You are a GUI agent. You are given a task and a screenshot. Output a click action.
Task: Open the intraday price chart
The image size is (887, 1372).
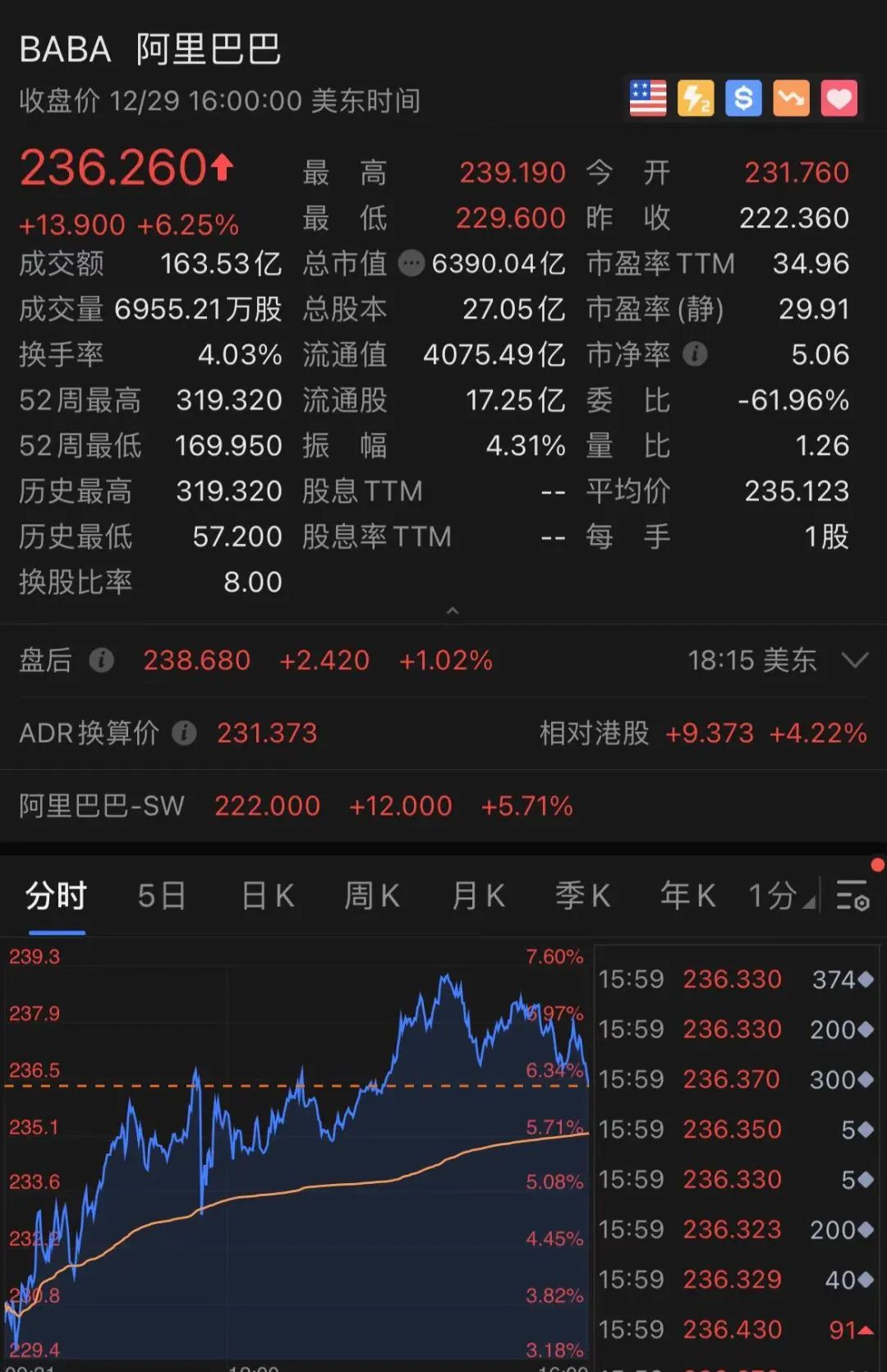(296, 1150)
